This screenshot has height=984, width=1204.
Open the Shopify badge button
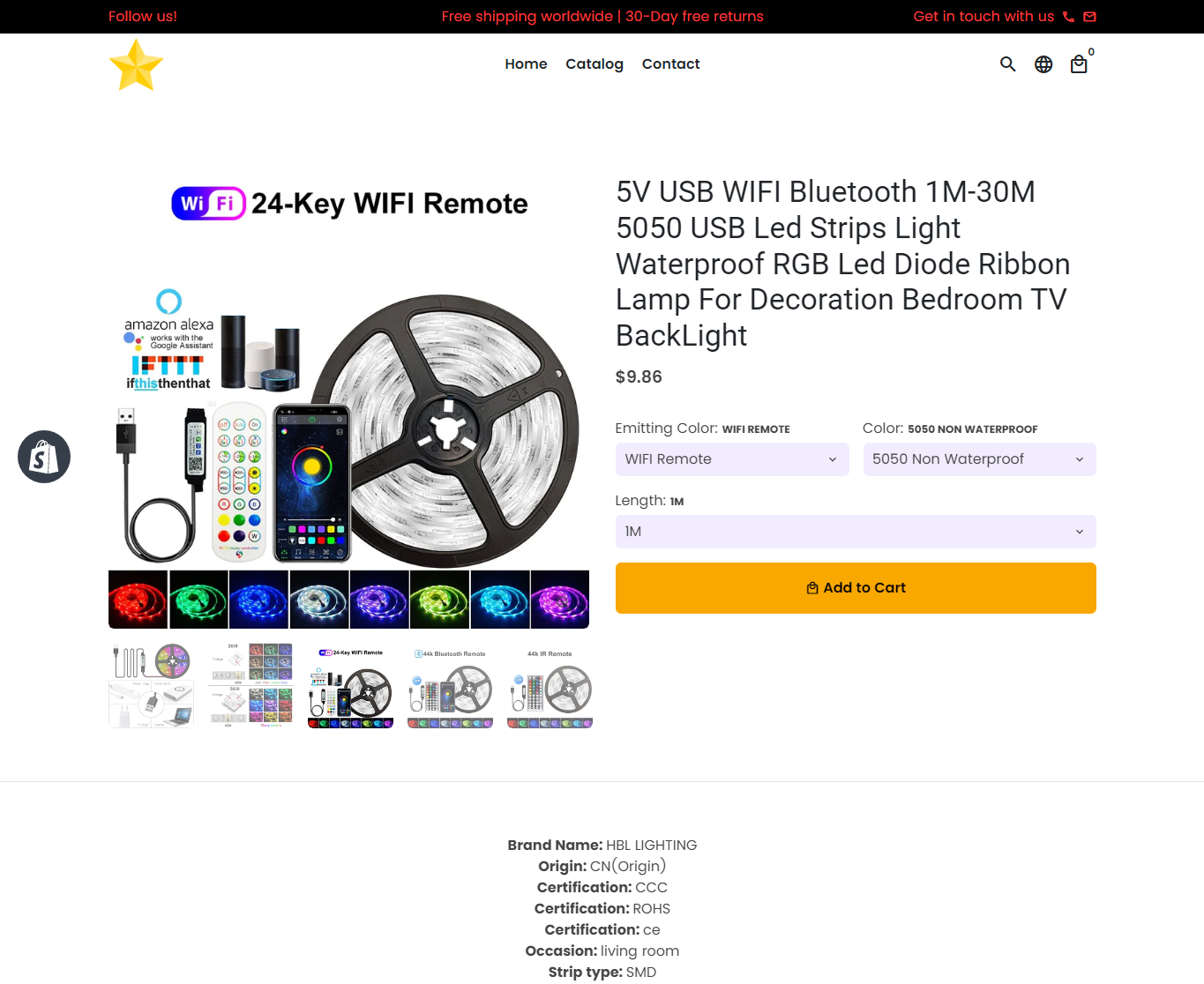click(44, 457)
